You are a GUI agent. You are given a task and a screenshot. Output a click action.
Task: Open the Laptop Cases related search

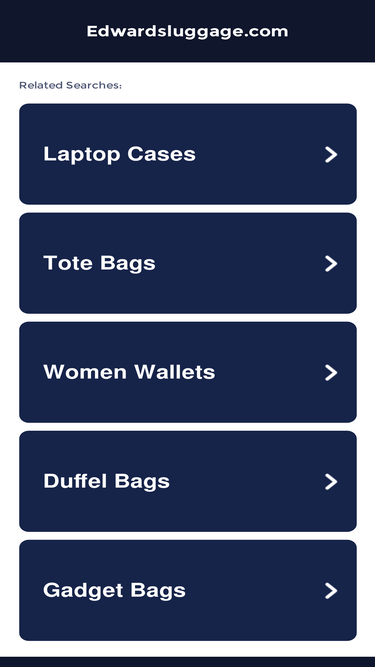tap(188, 154)
